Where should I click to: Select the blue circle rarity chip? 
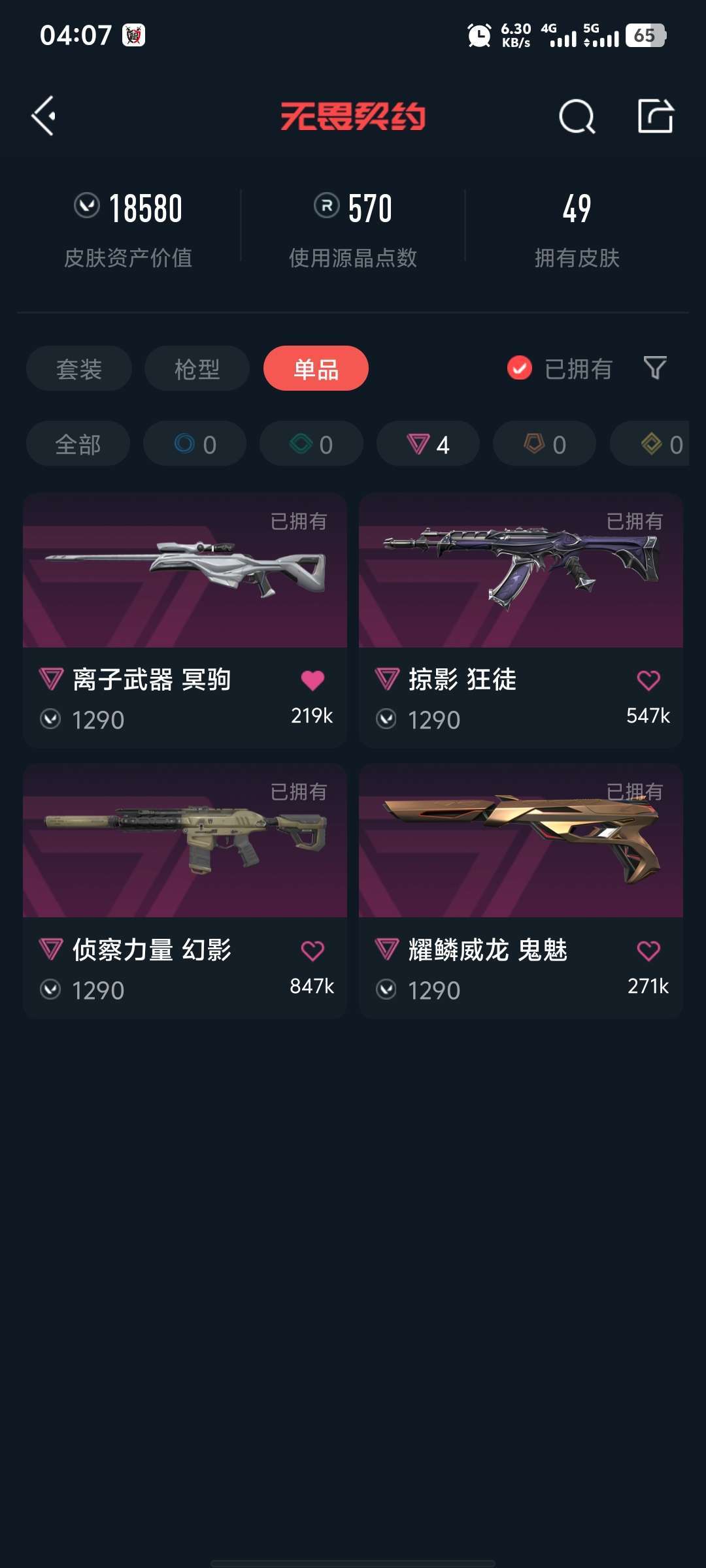(x=195, y=444)
